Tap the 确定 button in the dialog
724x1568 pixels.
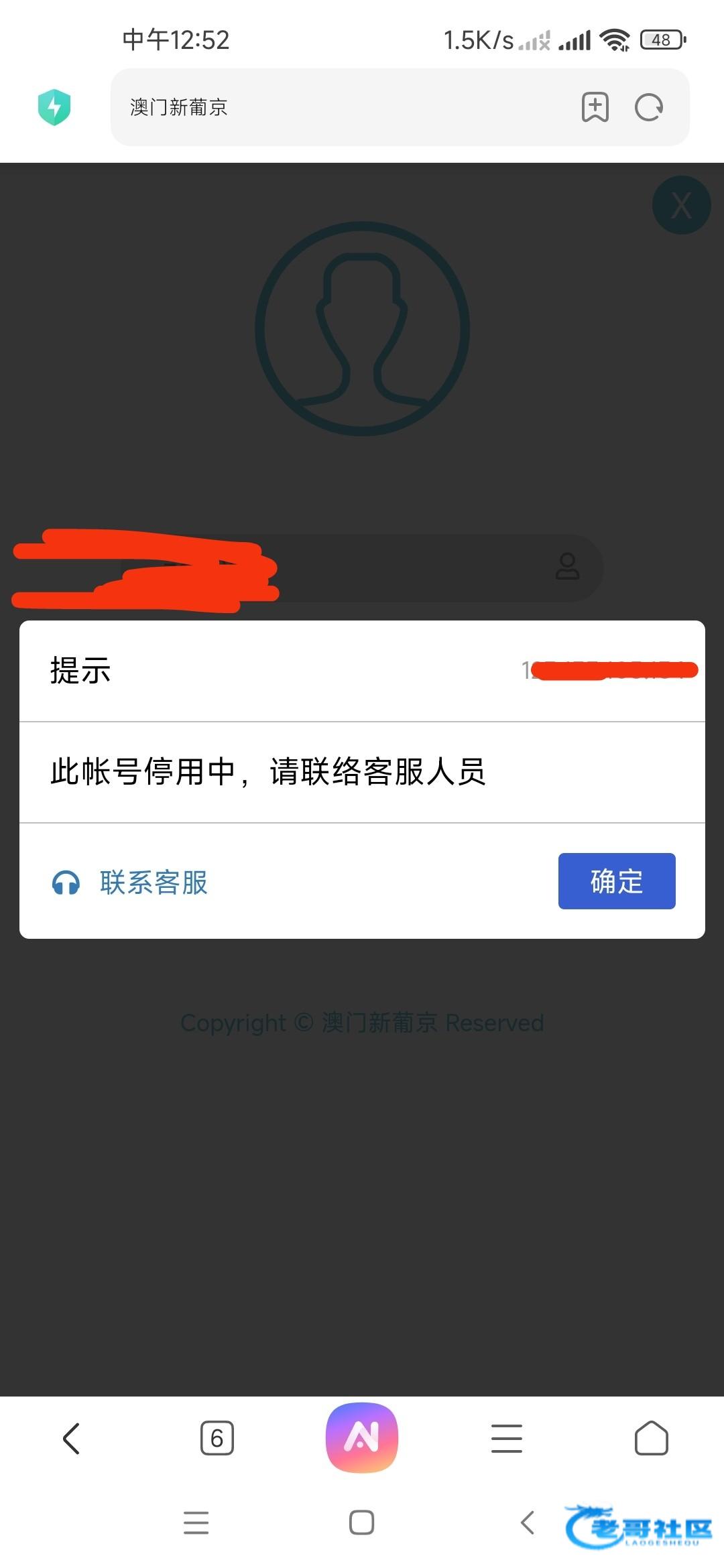(x=616, y=881)
